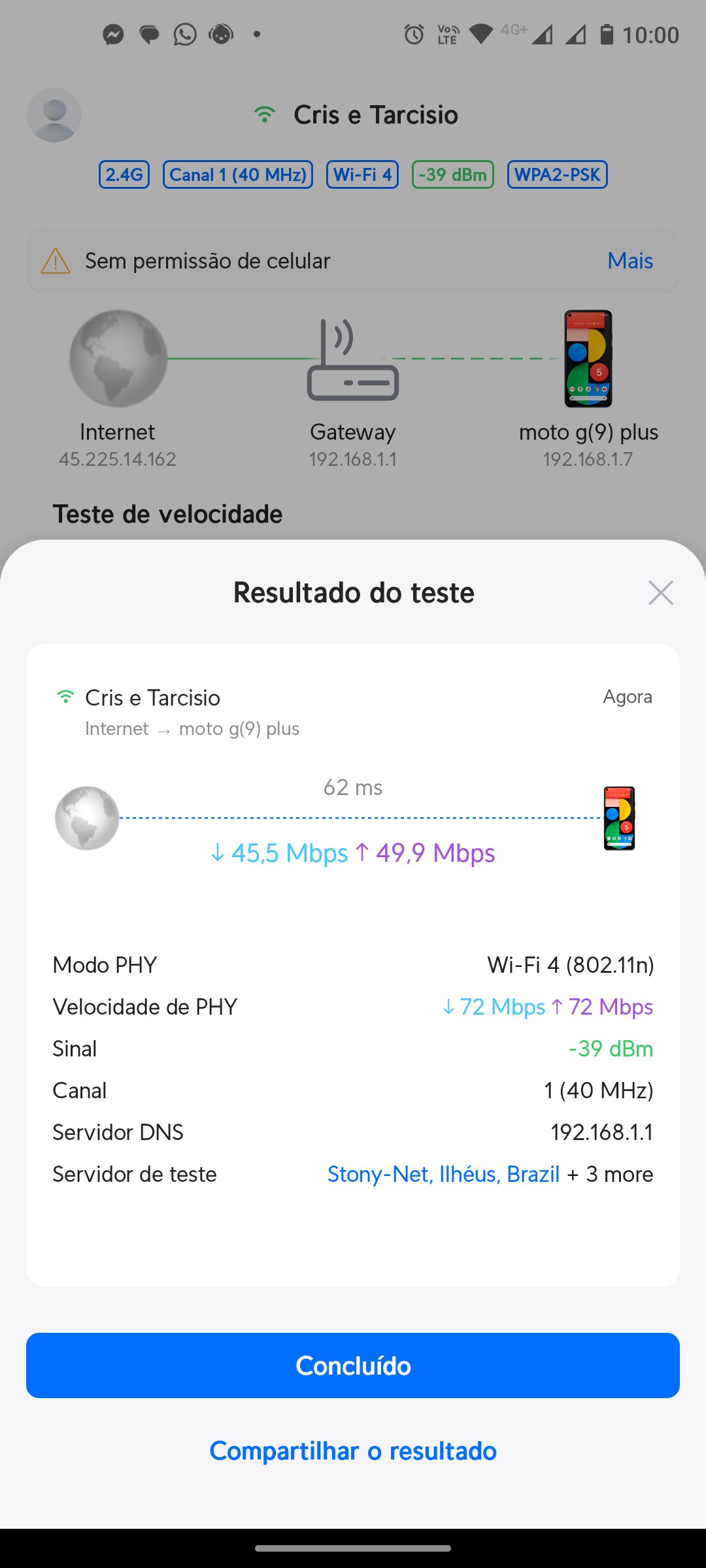Tap the Concluído button

pos(353,1365)
